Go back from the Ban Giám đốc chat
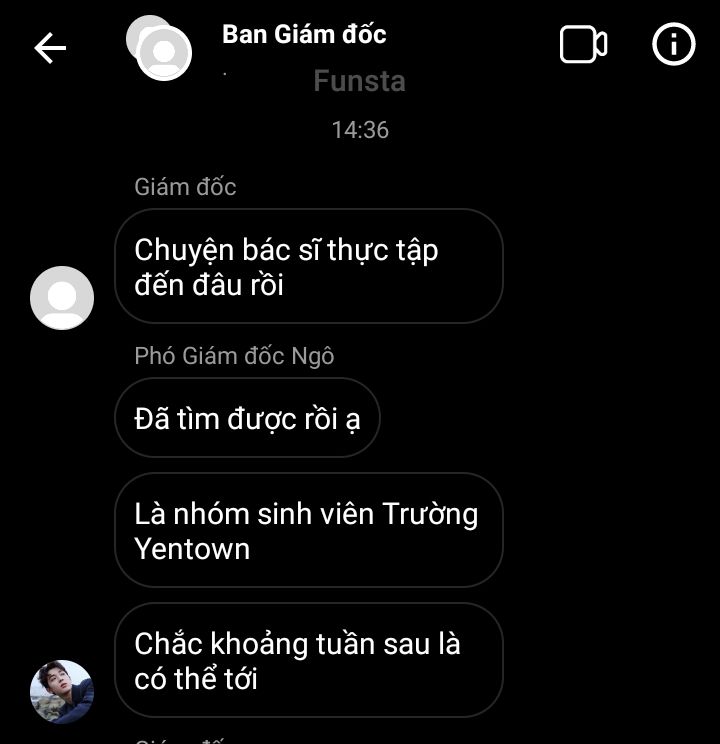Image resolution: width=720 pixels, height=744 pixels. tap(50, 47)
